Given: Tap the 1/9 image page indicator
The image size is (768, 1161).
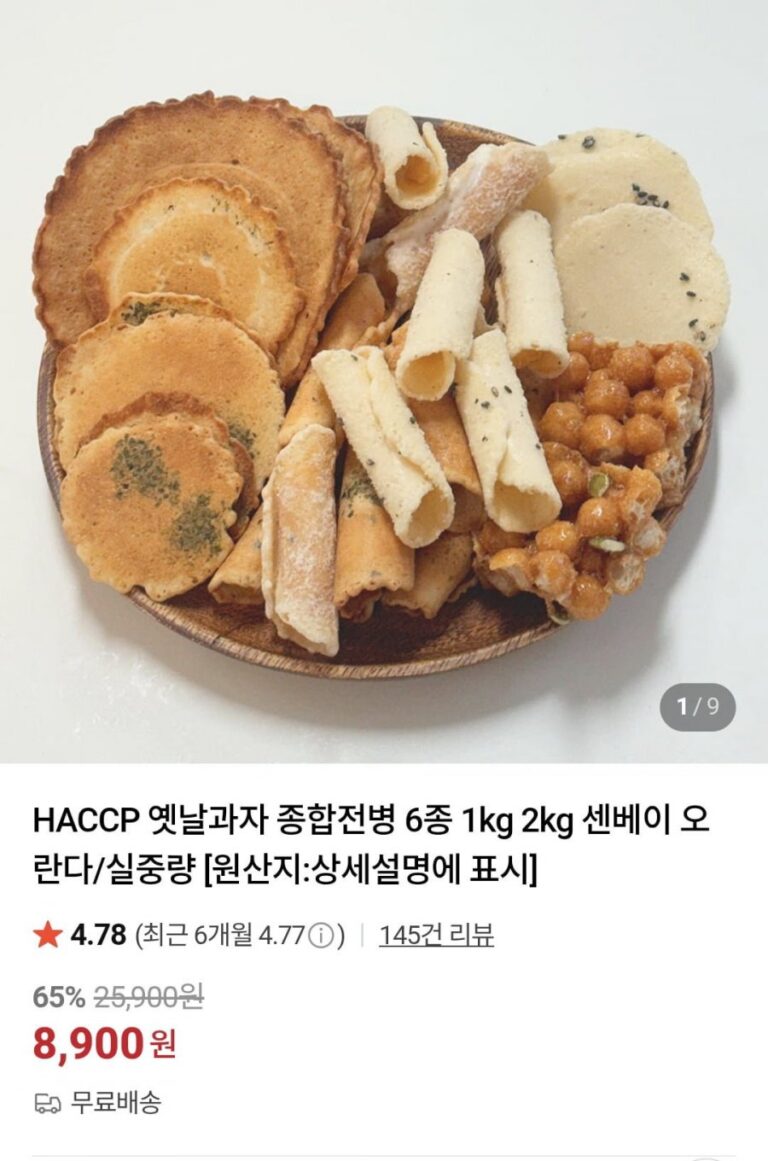Looking at the screenshot, I should [697, 708].
